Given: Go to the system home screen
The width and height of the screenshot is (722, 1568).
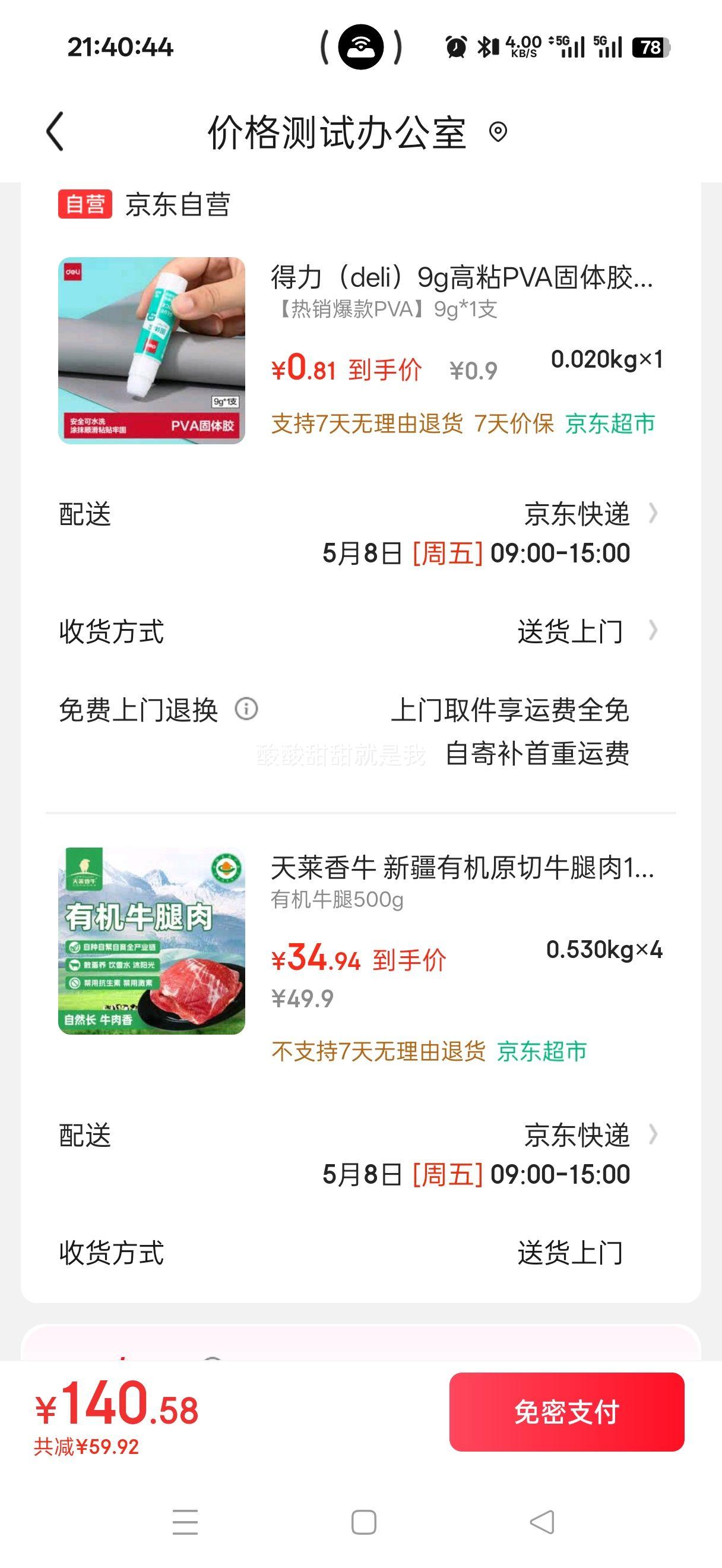Looking at the screenshot, I should pyautogui.click(x=364, y=1522).
